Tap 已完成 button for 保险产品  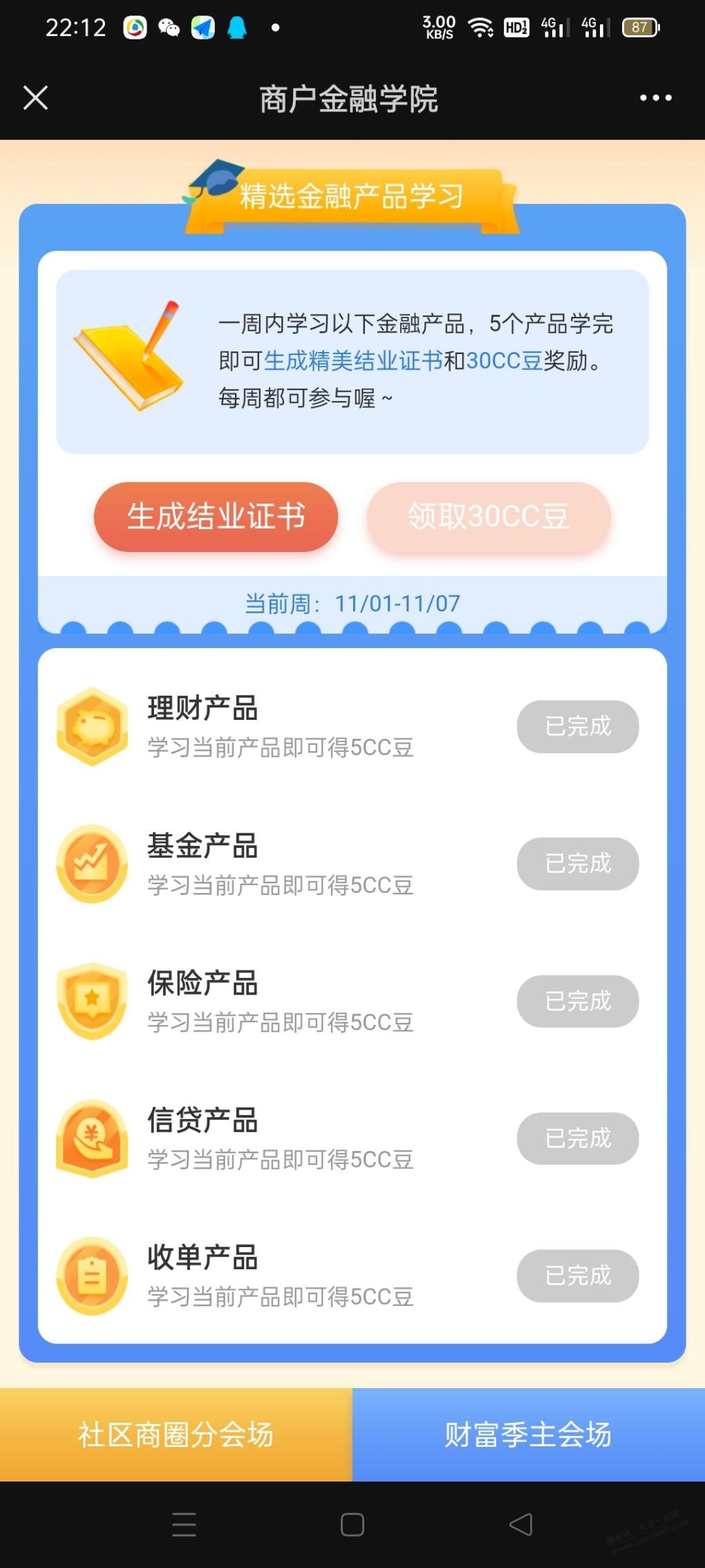point(578,1001)
